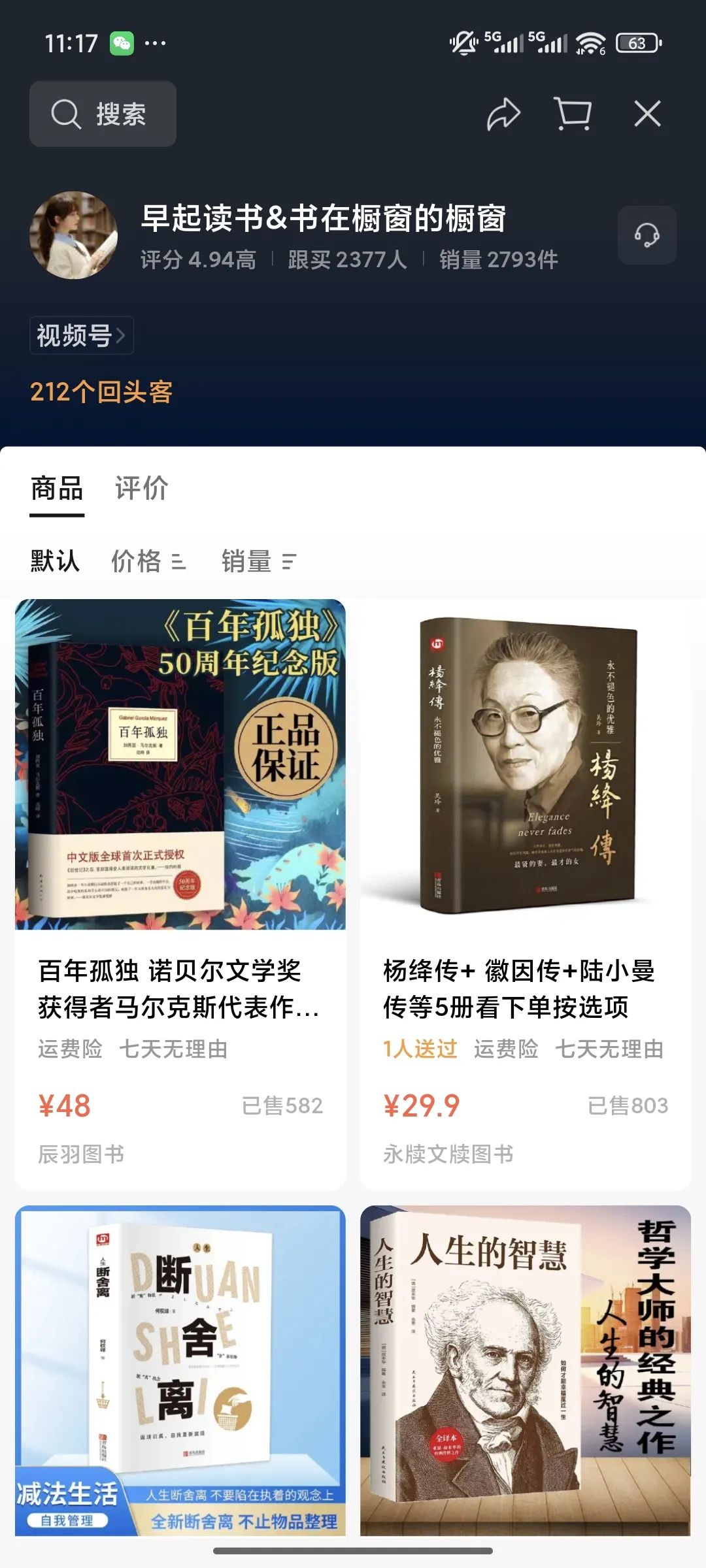Contact customer service via headset icon
706x1568 pixels.
tap(647, 235)
